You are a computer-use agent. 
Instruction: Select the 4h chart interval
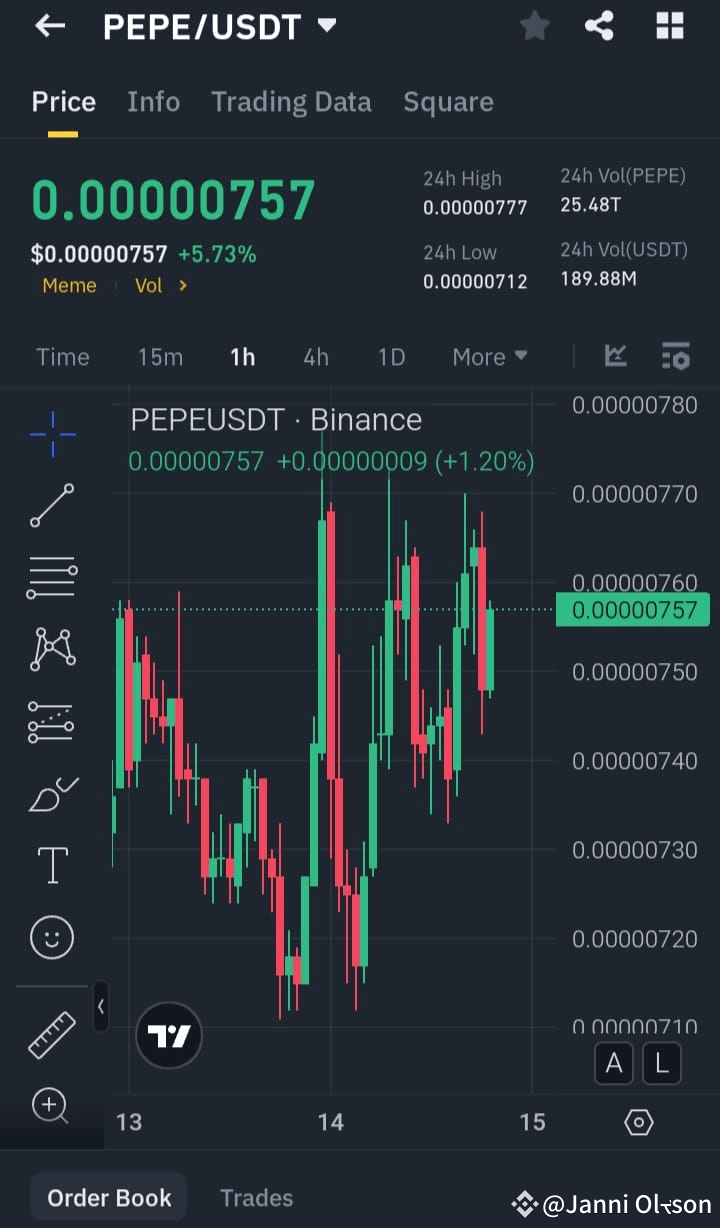pos(315,356)
